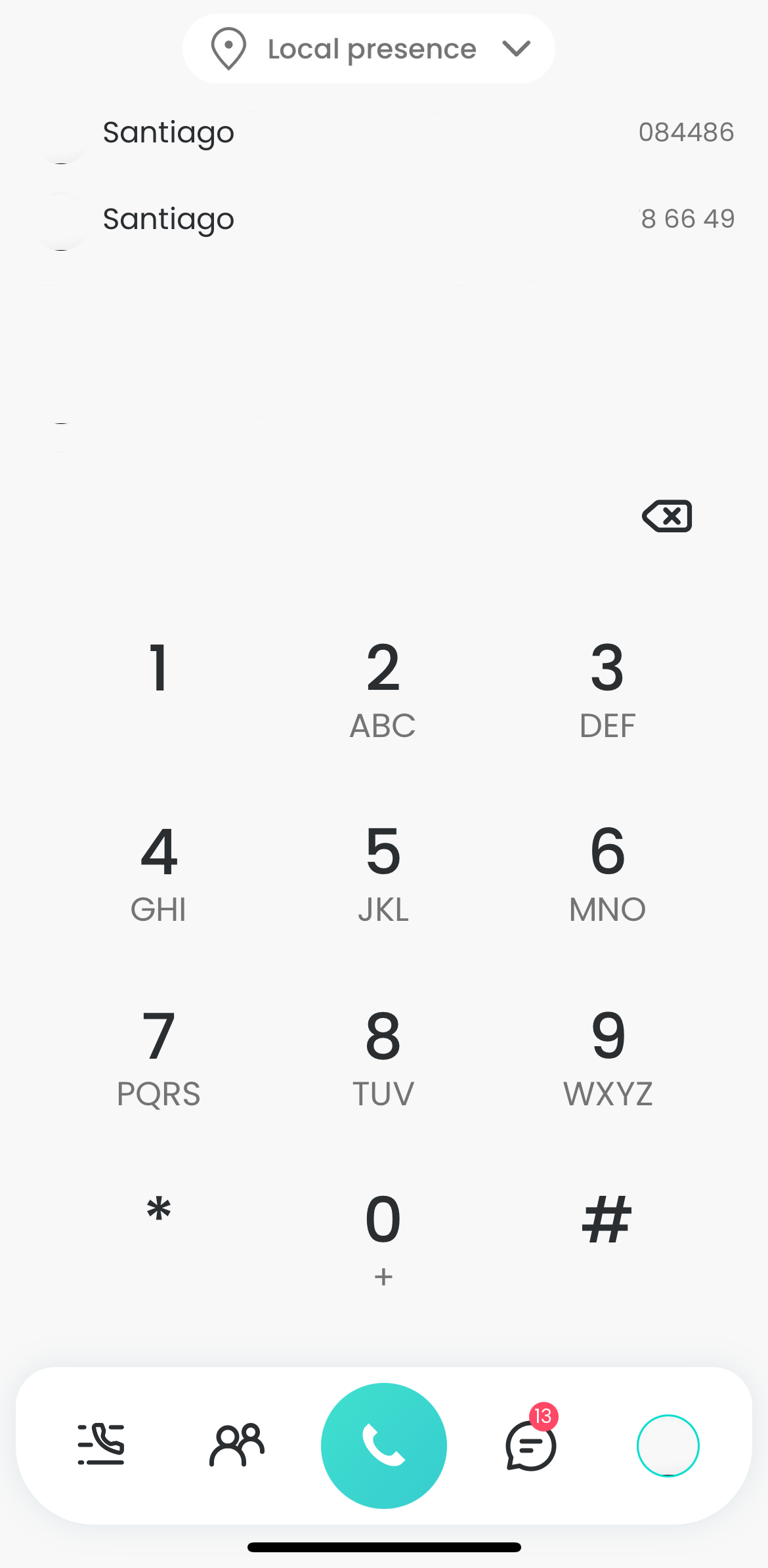Open messages with 13 unread
This screenshot has width=768, height=1568.
[x=531, y=1445]
